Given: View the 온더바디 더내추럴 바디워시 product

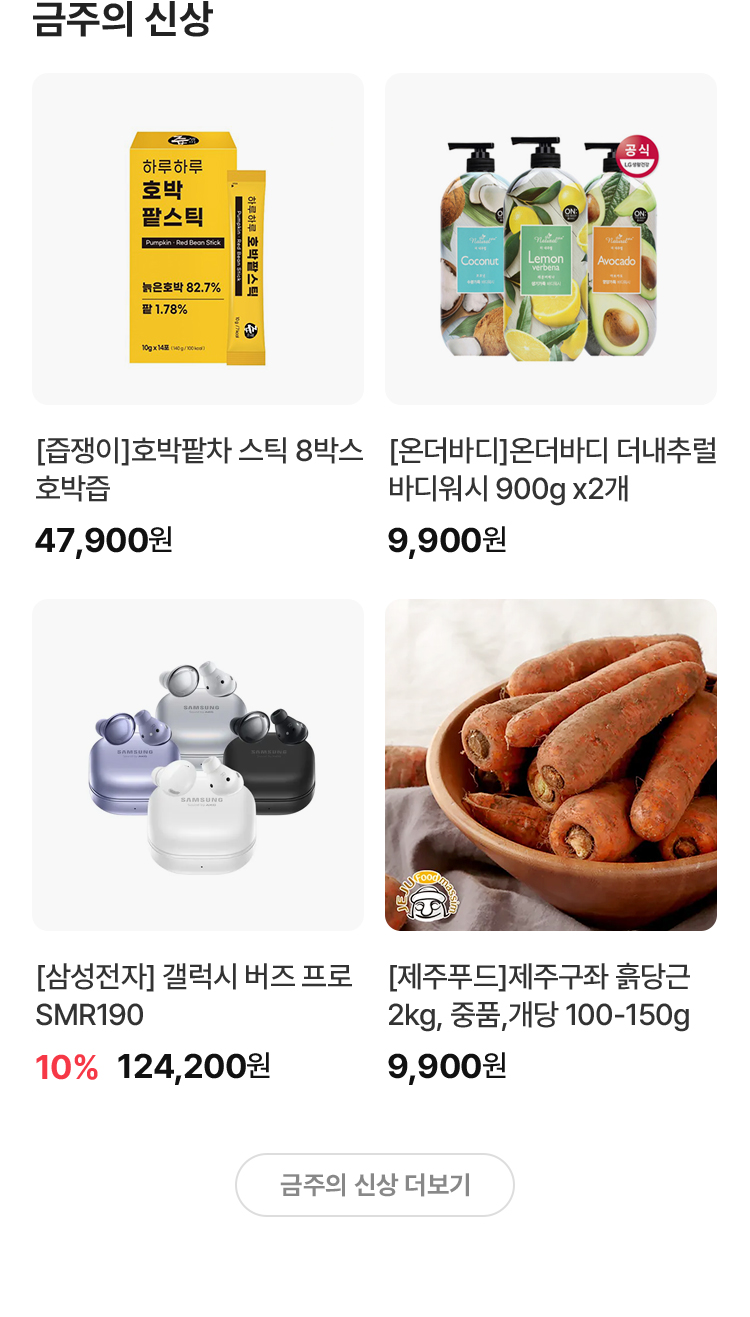Looking at the screenshot, I should click(551, 240).
